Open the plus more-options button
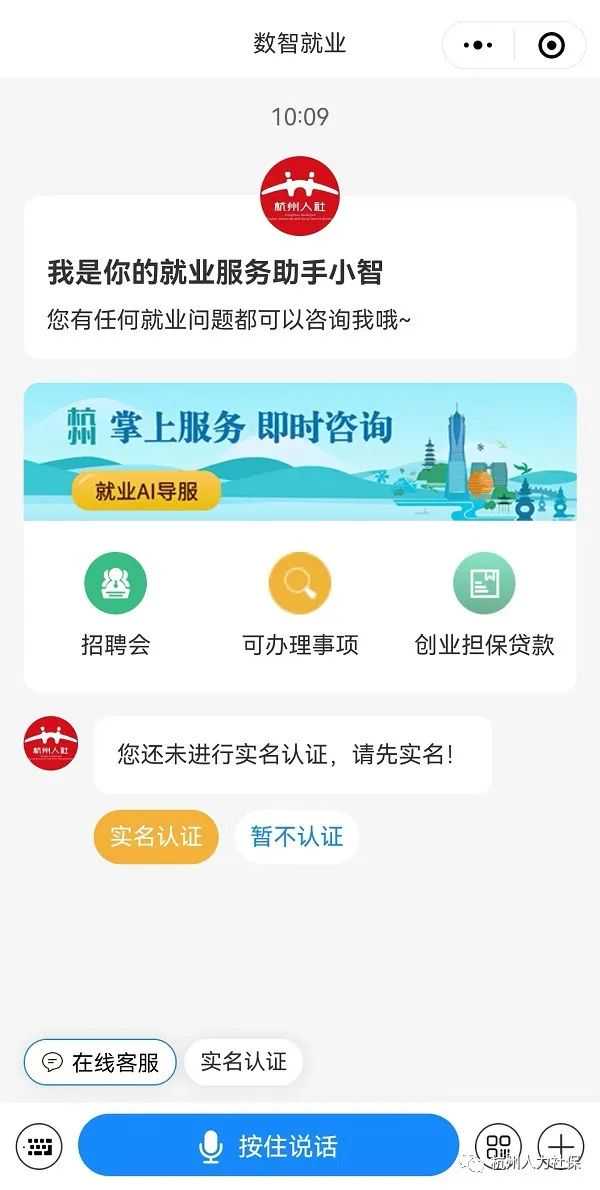Image resolution: width=600 pixels, height=1190 pixels. [561, 1146]
